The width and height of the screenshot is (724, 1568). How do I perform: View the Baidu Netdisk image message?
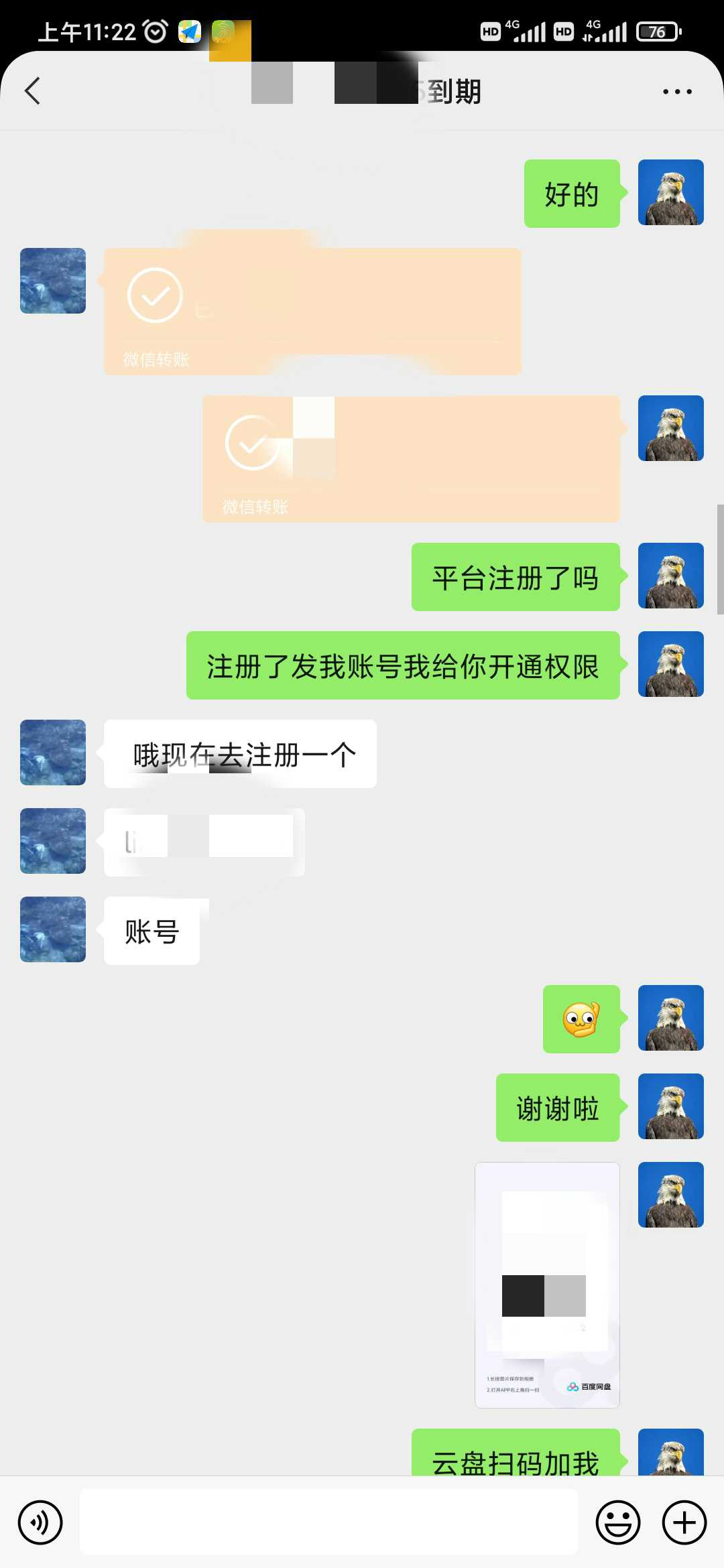tap(547, 1285)
